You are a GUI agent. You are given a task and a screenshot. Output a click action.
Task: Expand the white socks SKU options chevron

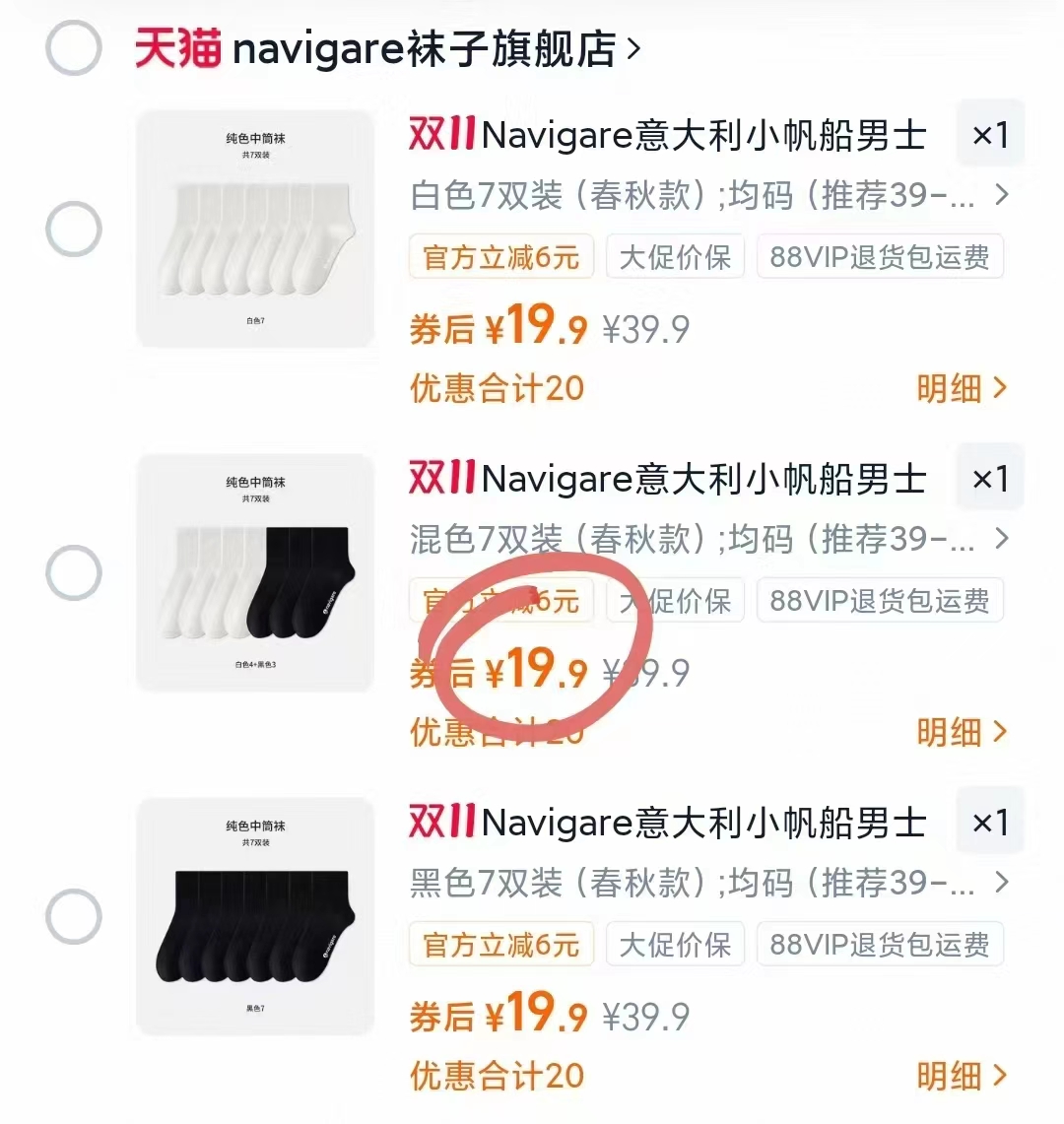[x=1002, y=196]
